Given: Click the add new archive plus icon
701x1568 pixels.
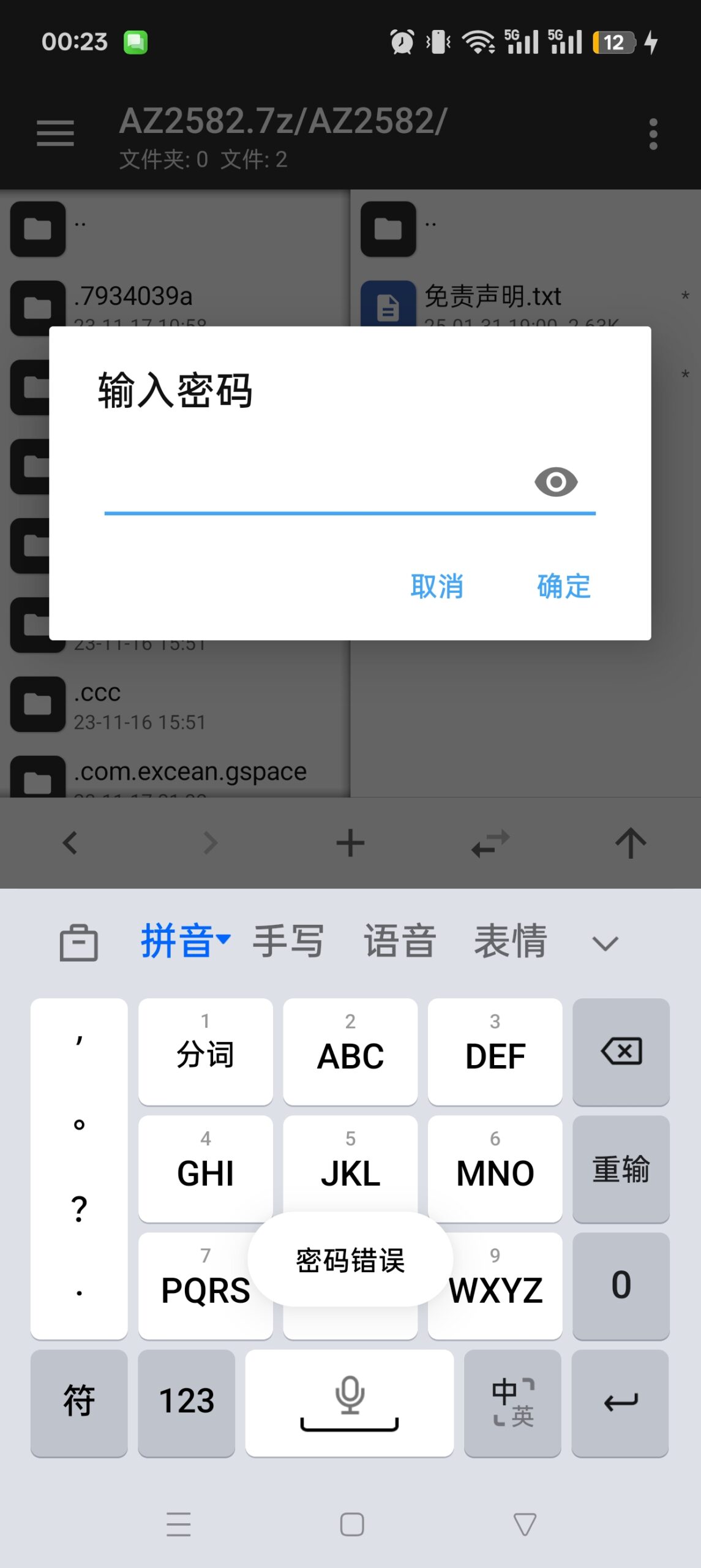Looking at the screenshot, I should pyautogui.click(x=350, y=842).
